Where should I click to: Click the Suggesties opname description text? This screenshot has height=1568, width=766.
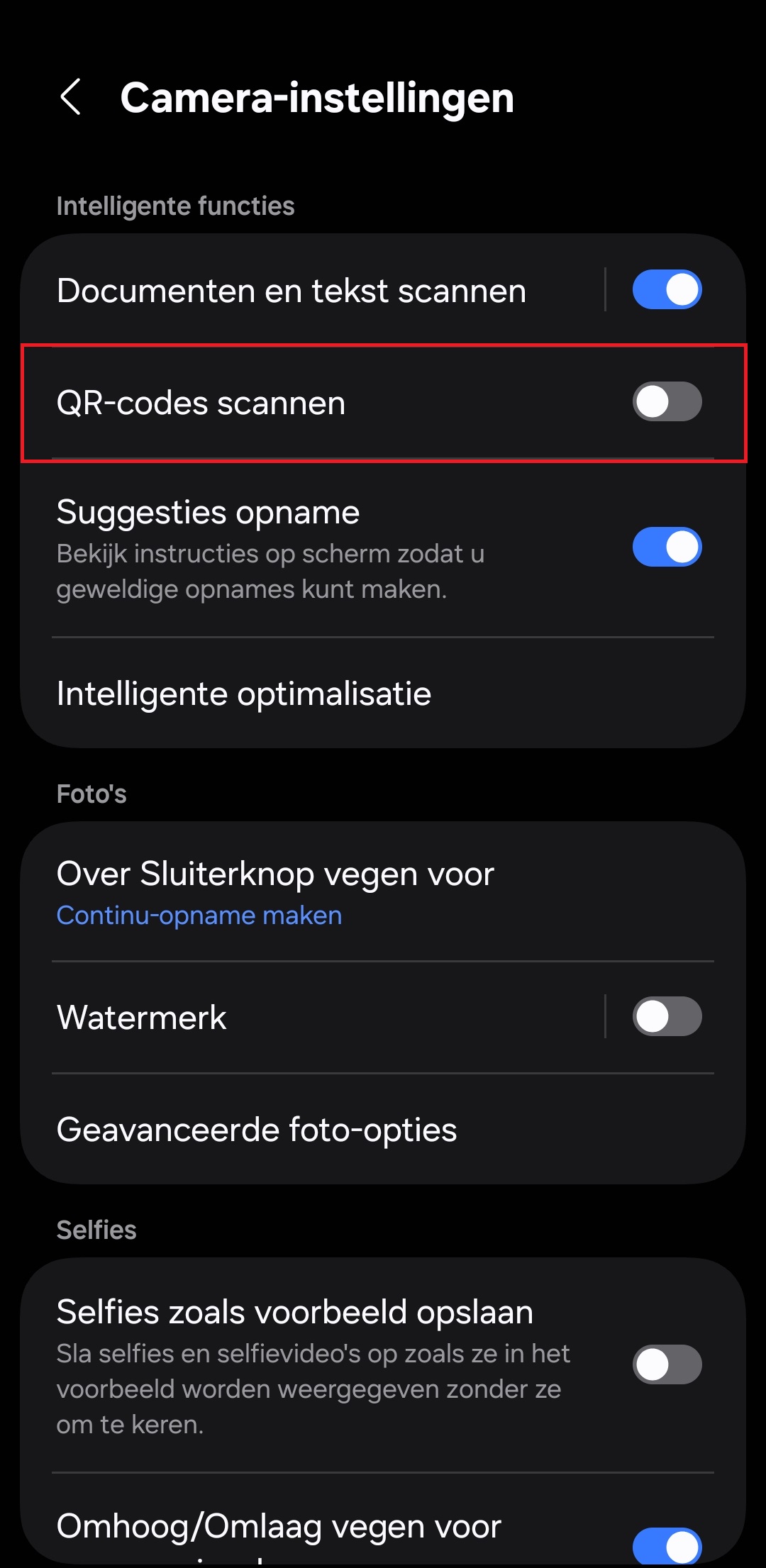(271, 572)
